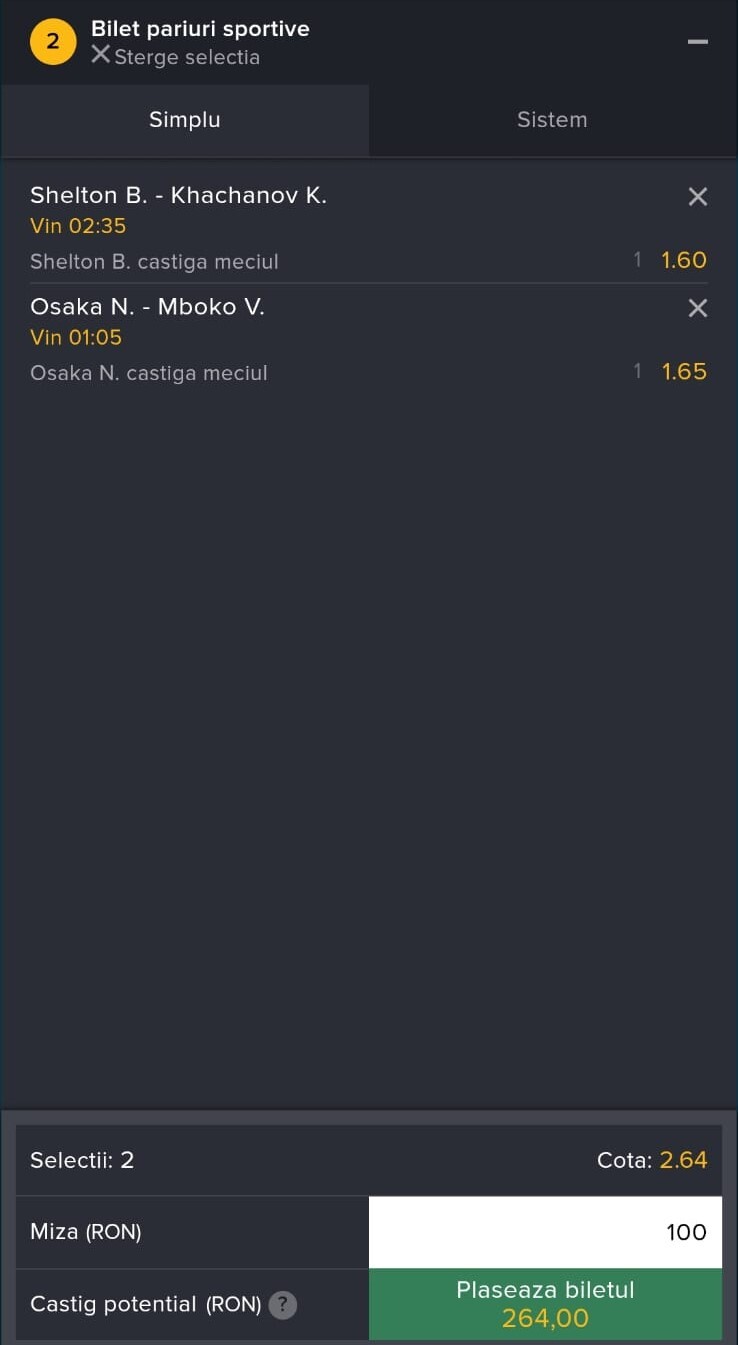738x1345 pixels.
Task: Open the Castig potential help icon
Action: point(283,1305)
